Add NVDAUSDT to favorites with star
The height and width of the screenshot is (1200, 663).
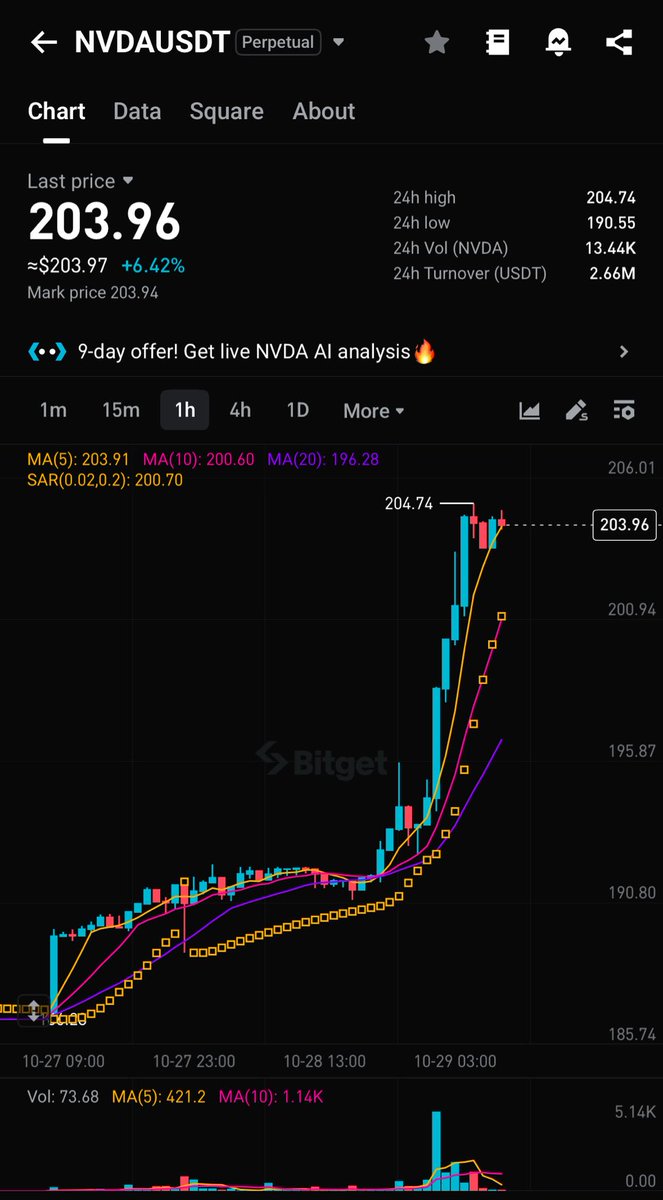436,42
